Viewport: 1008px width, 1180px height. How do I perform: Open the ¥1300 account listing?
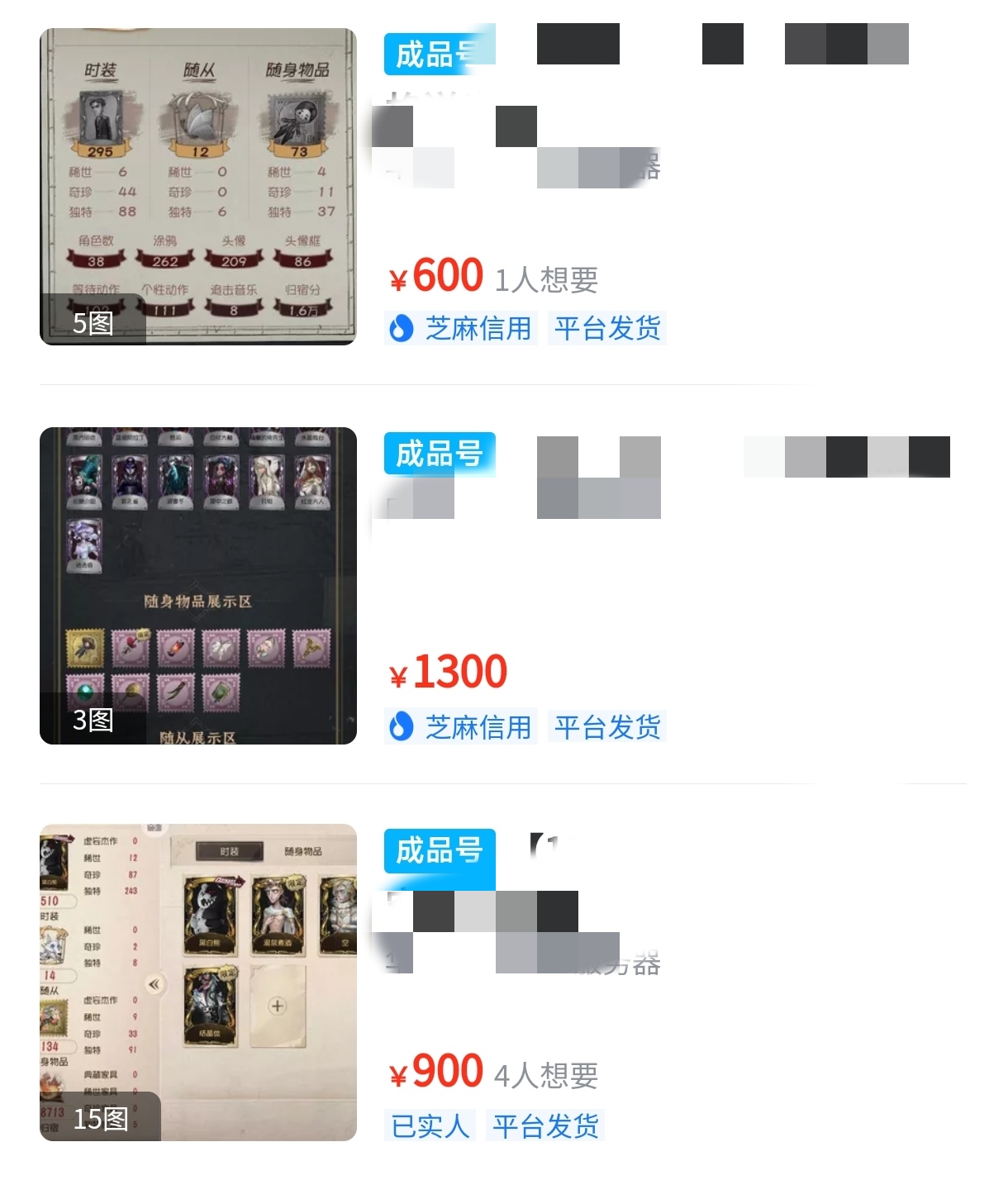pyautogui.click(x=198, y=586)
